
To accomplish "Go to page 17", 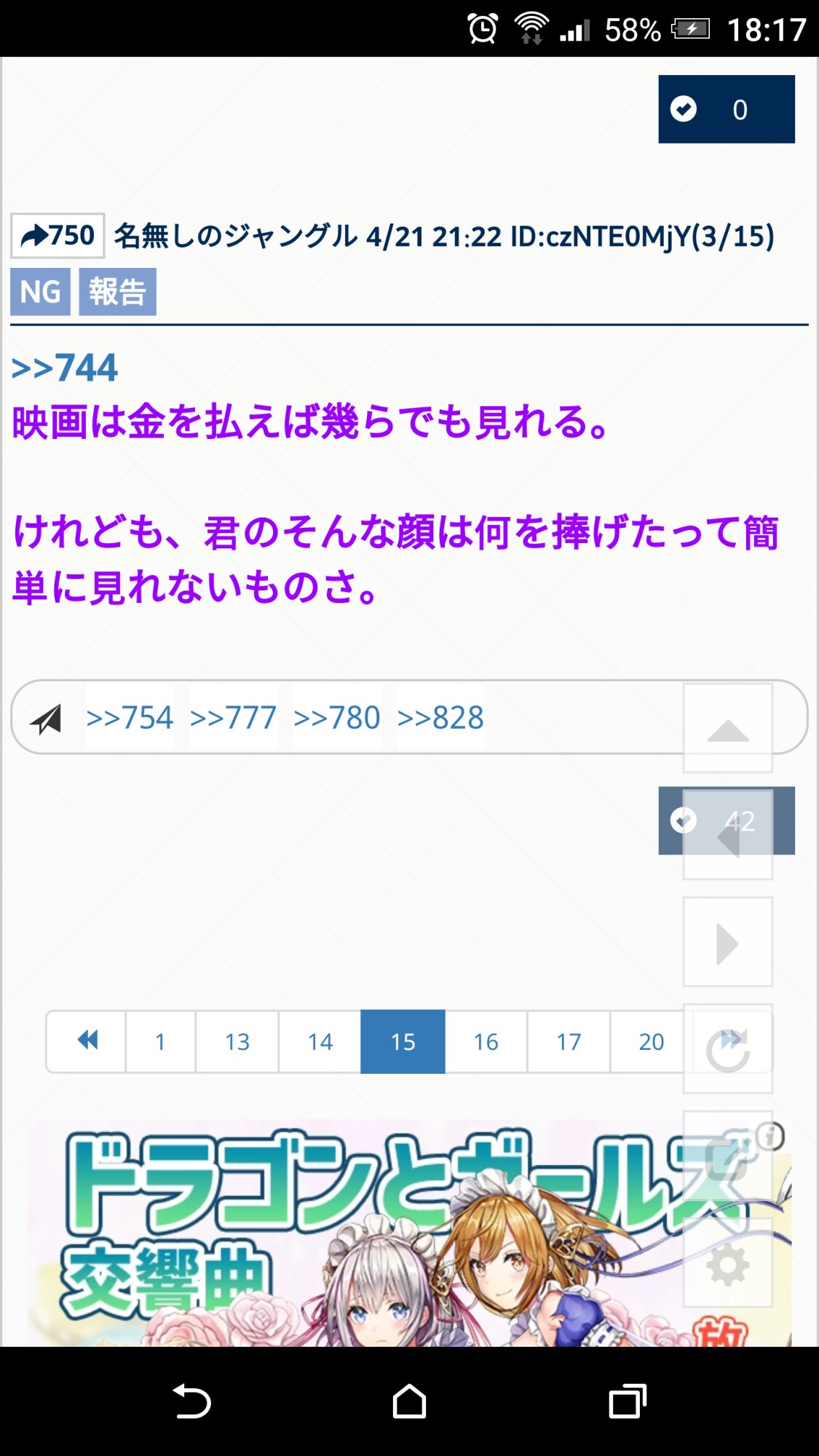I will (x=569, y=1041).
